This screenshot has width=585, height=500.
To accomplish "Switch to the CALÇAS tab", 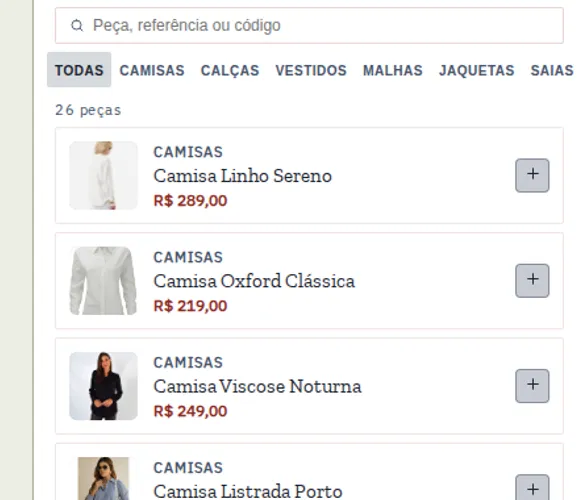I will point(230,70).
